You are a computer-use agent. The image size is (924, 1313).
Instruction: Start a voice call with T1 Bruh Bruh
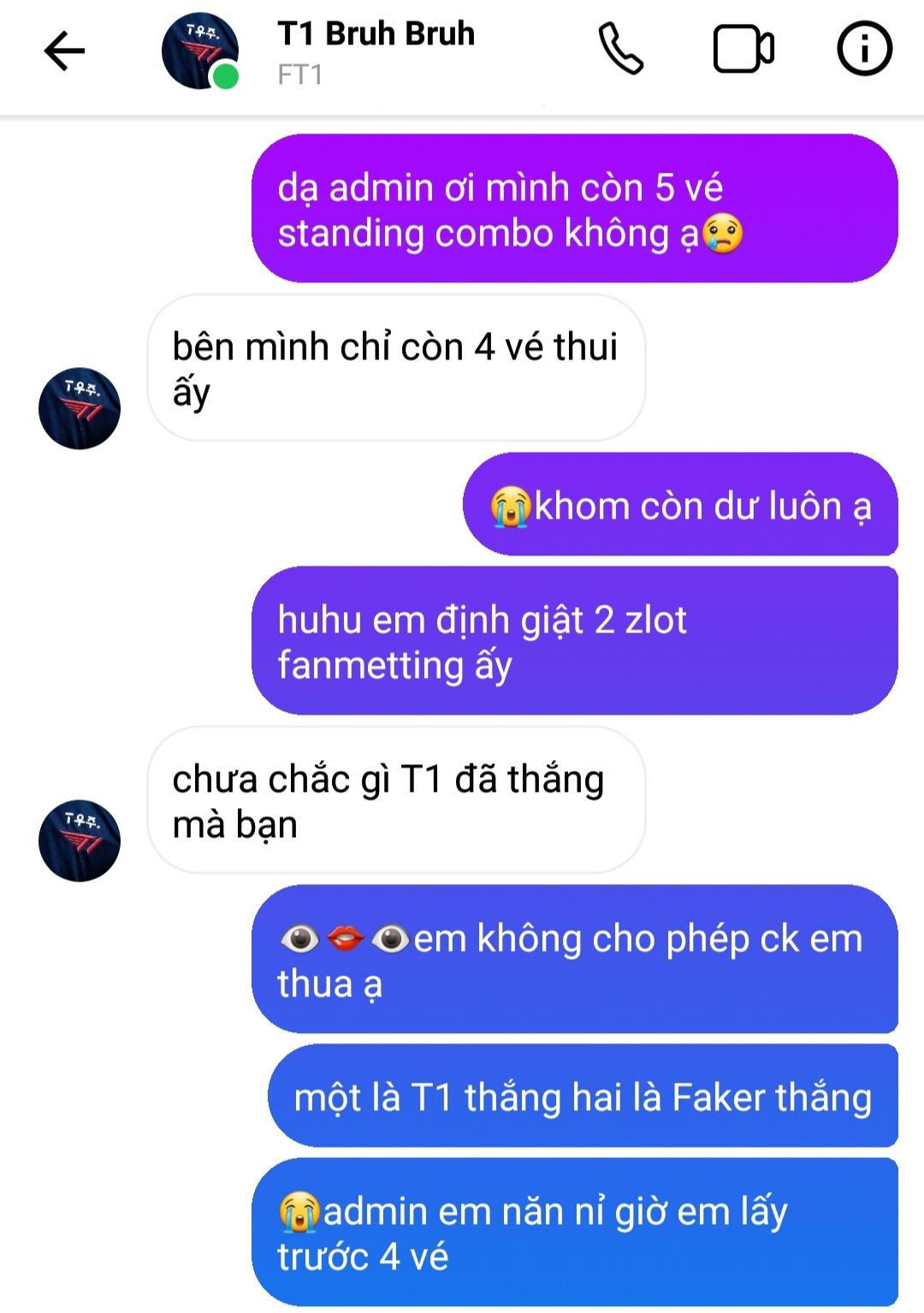tap(620, 50)
